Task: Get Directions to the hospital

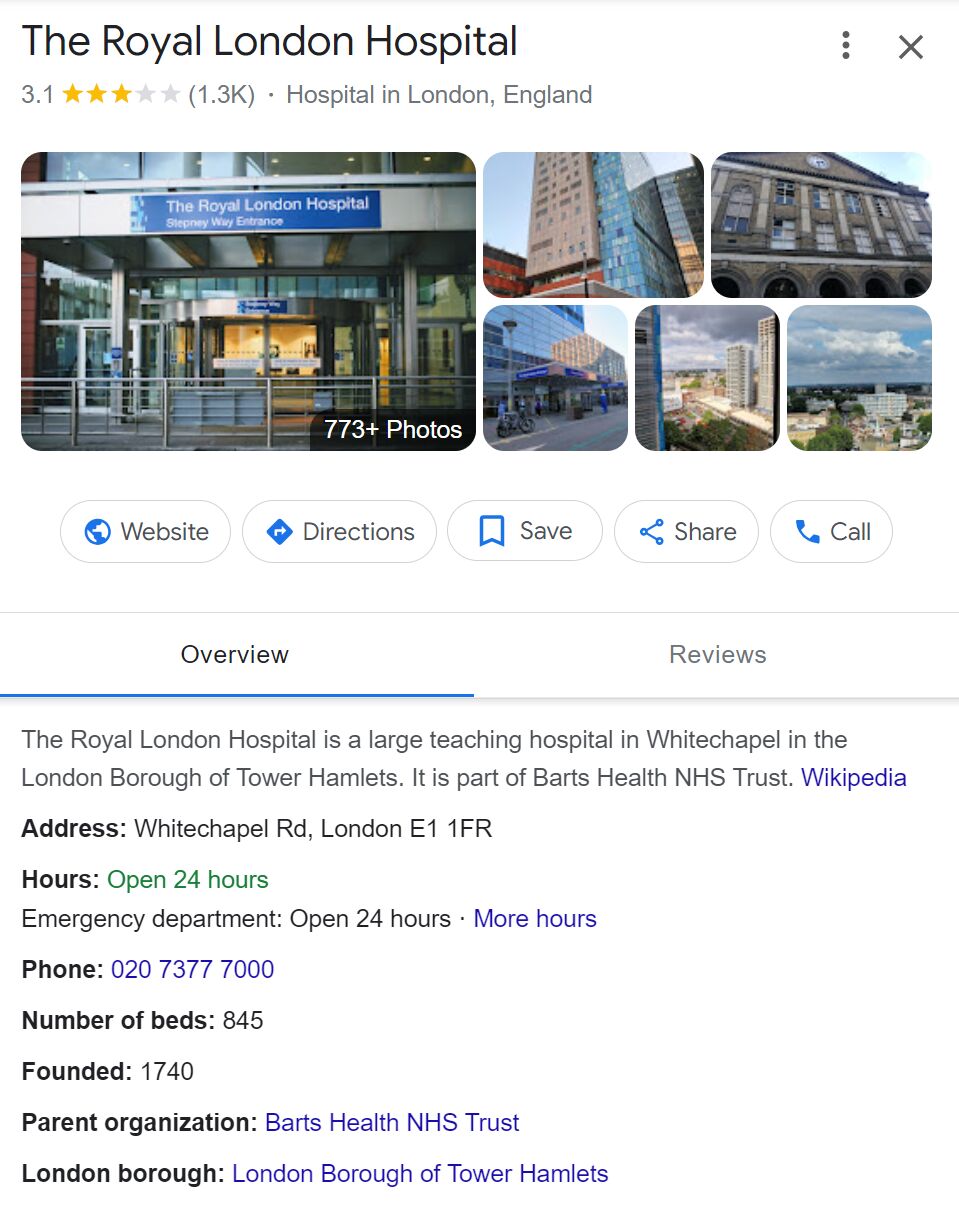Action: [x=340, y=531]
